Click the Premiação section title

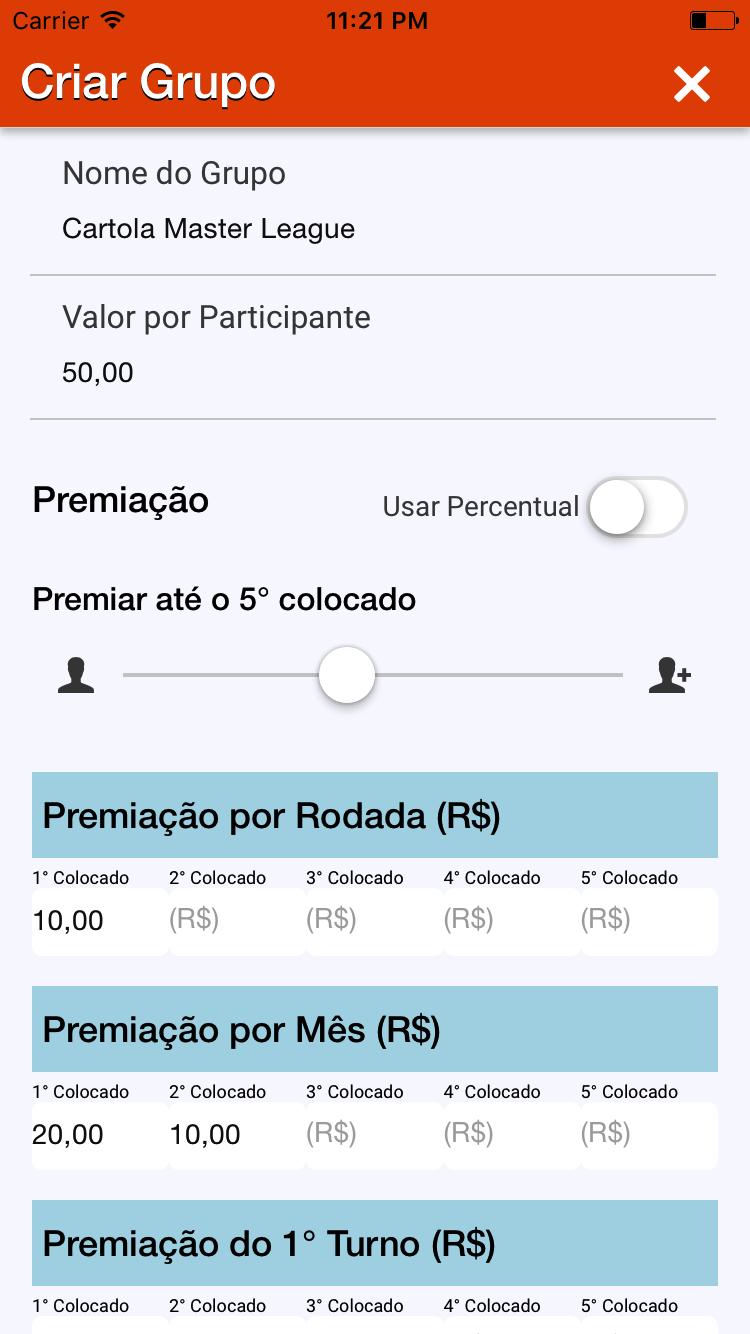coord(120,500)
